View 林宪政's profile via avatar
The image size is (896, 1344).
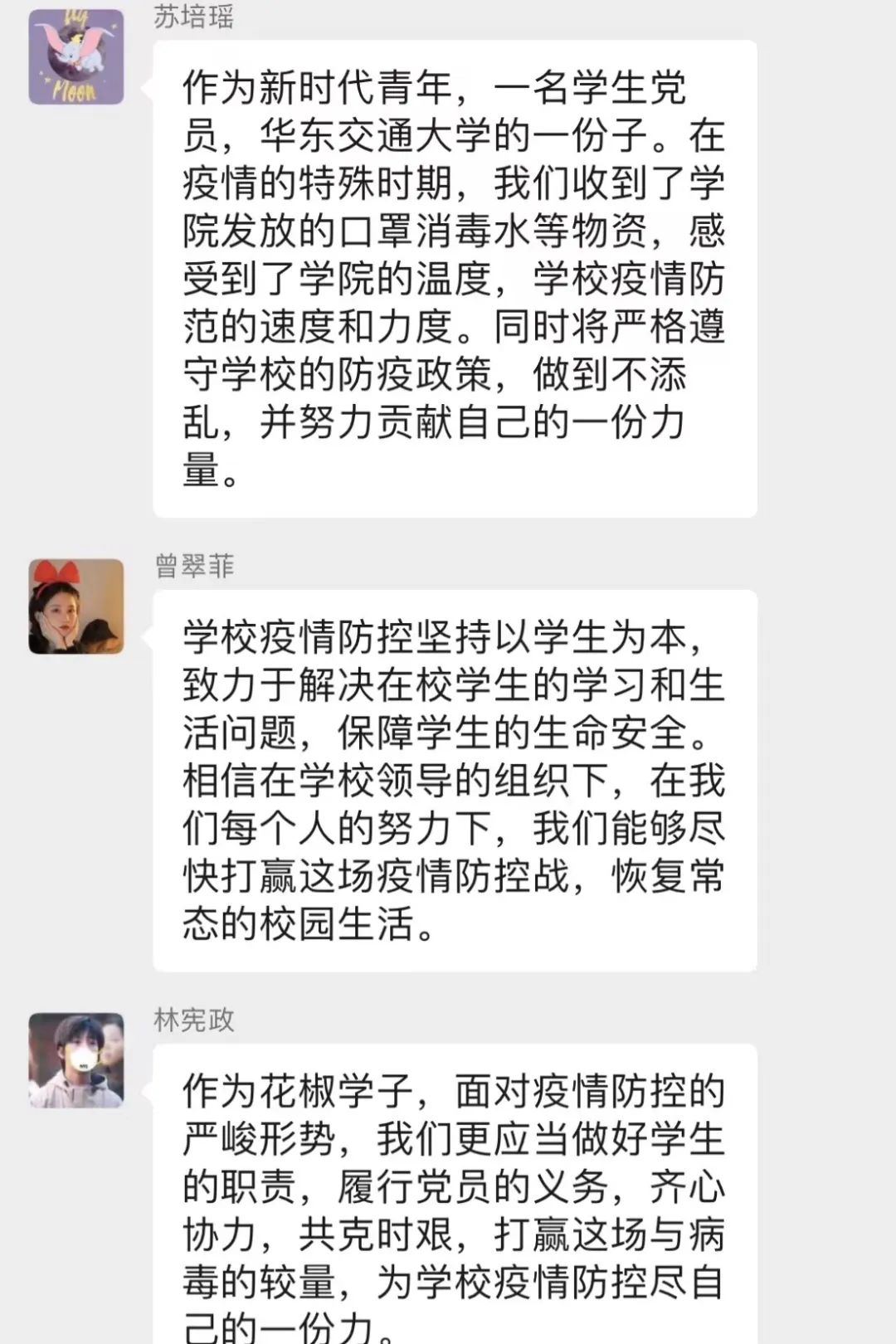[76, 1060]
